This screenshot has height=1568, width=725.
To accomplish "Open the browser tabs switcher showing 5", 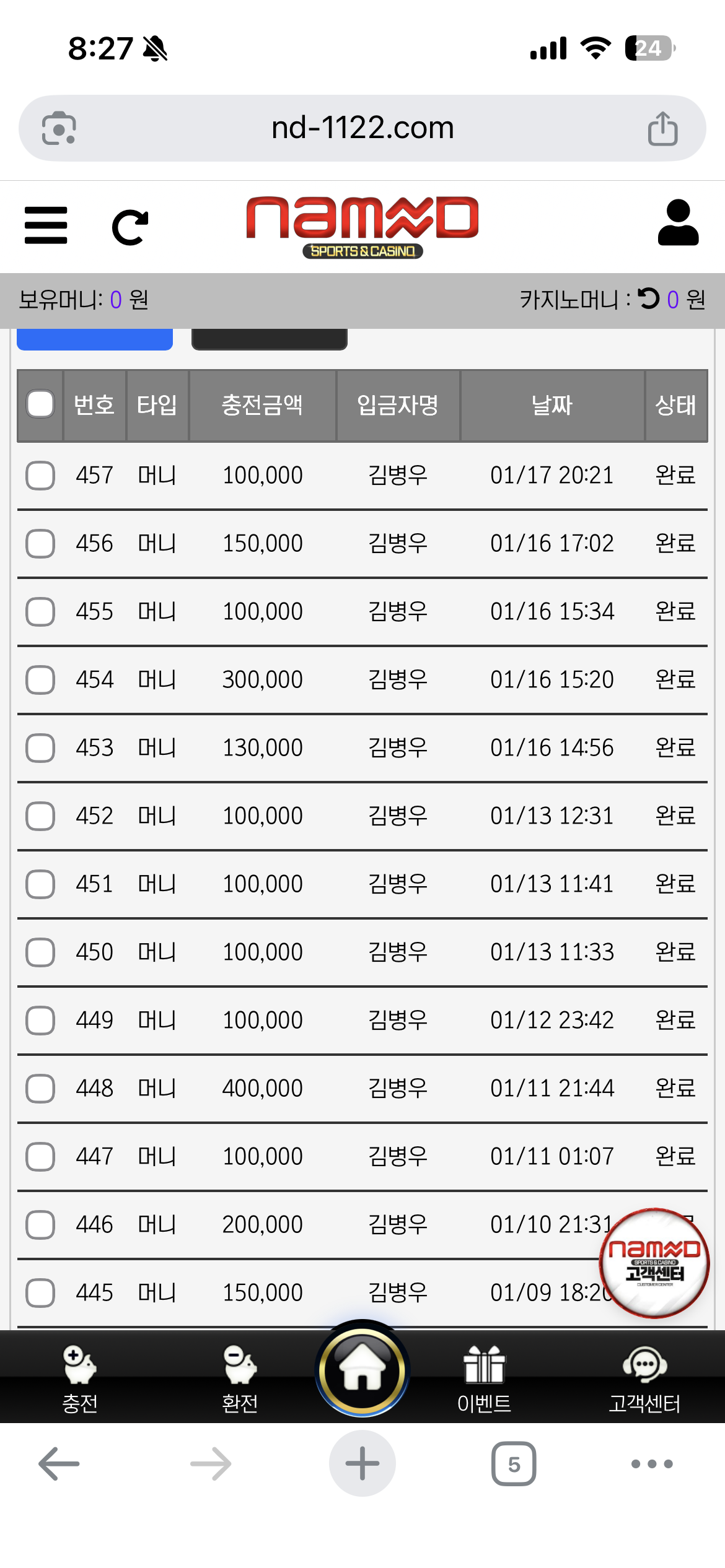I will click(514, 1464).
